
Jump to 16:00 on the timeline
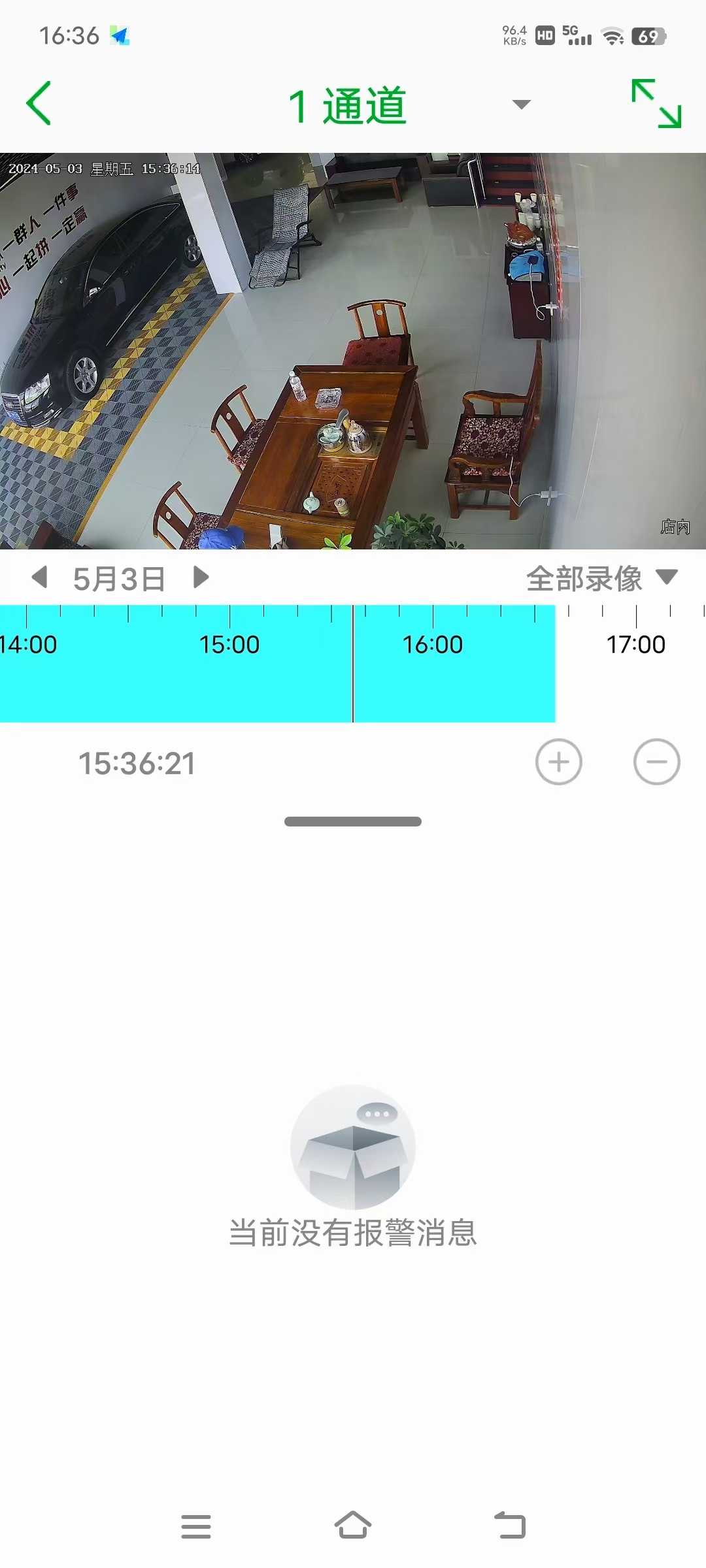click(x=433, y=663)
